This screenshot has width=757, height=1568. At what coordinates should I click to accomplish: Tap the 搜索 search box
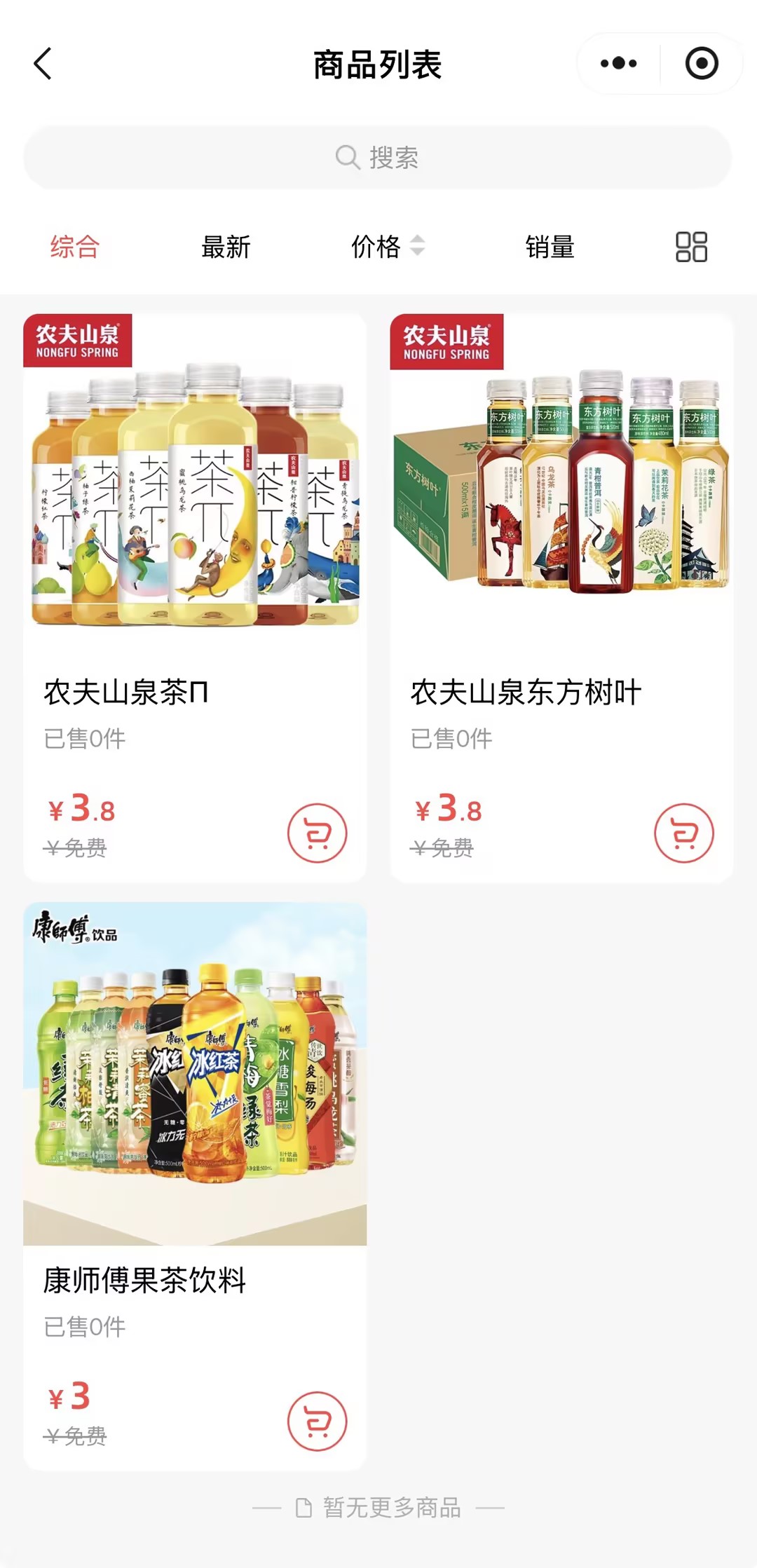tap(378, 158)
